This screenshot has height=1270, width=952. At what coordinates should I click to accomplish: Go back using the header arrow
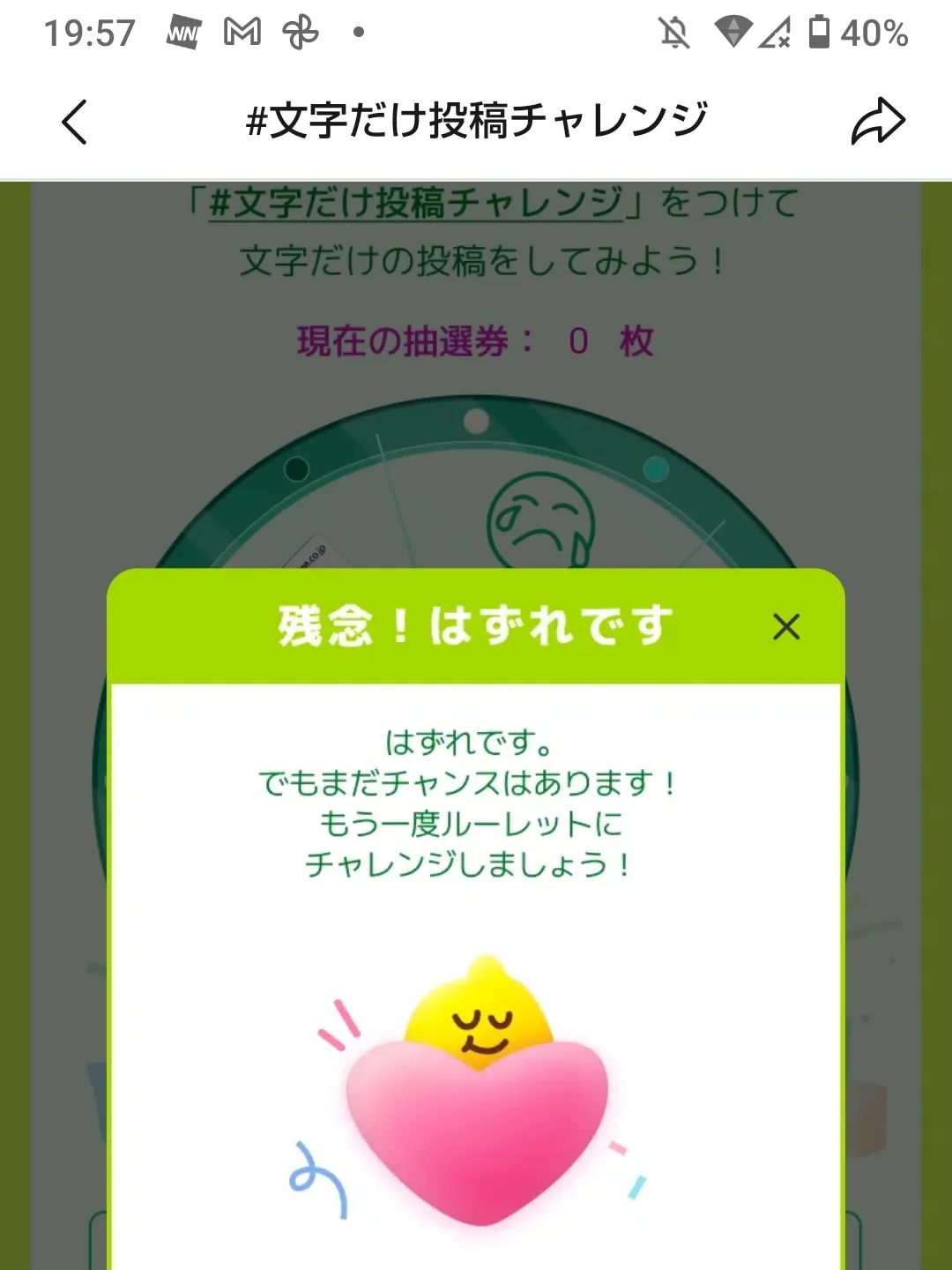tap(75, 122)
